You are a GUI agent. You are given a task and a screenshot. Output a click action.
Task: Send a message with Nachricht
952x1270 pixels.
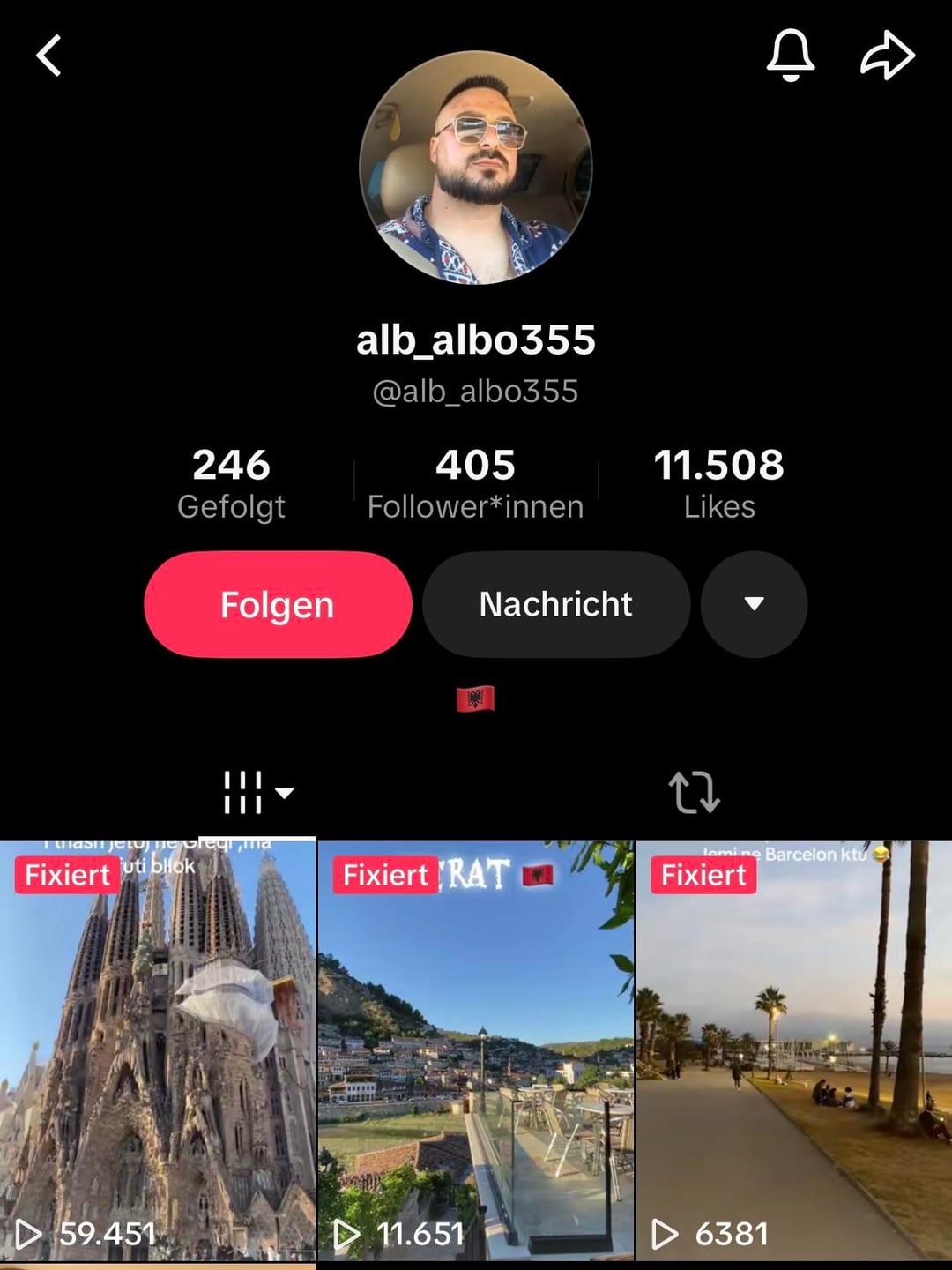[x=556, y=604]
